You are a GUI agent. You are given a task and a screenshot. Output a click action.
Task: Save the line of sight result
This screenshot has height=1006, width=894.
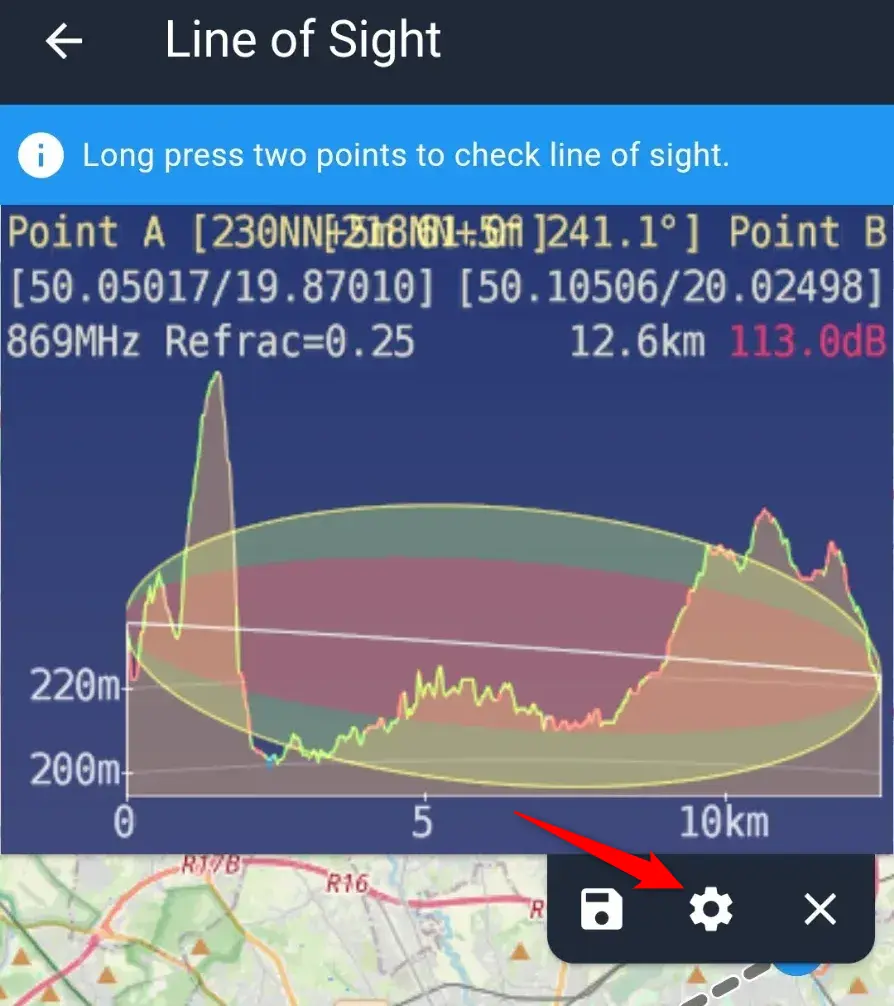pyautogui.click(x=602, y=910)
